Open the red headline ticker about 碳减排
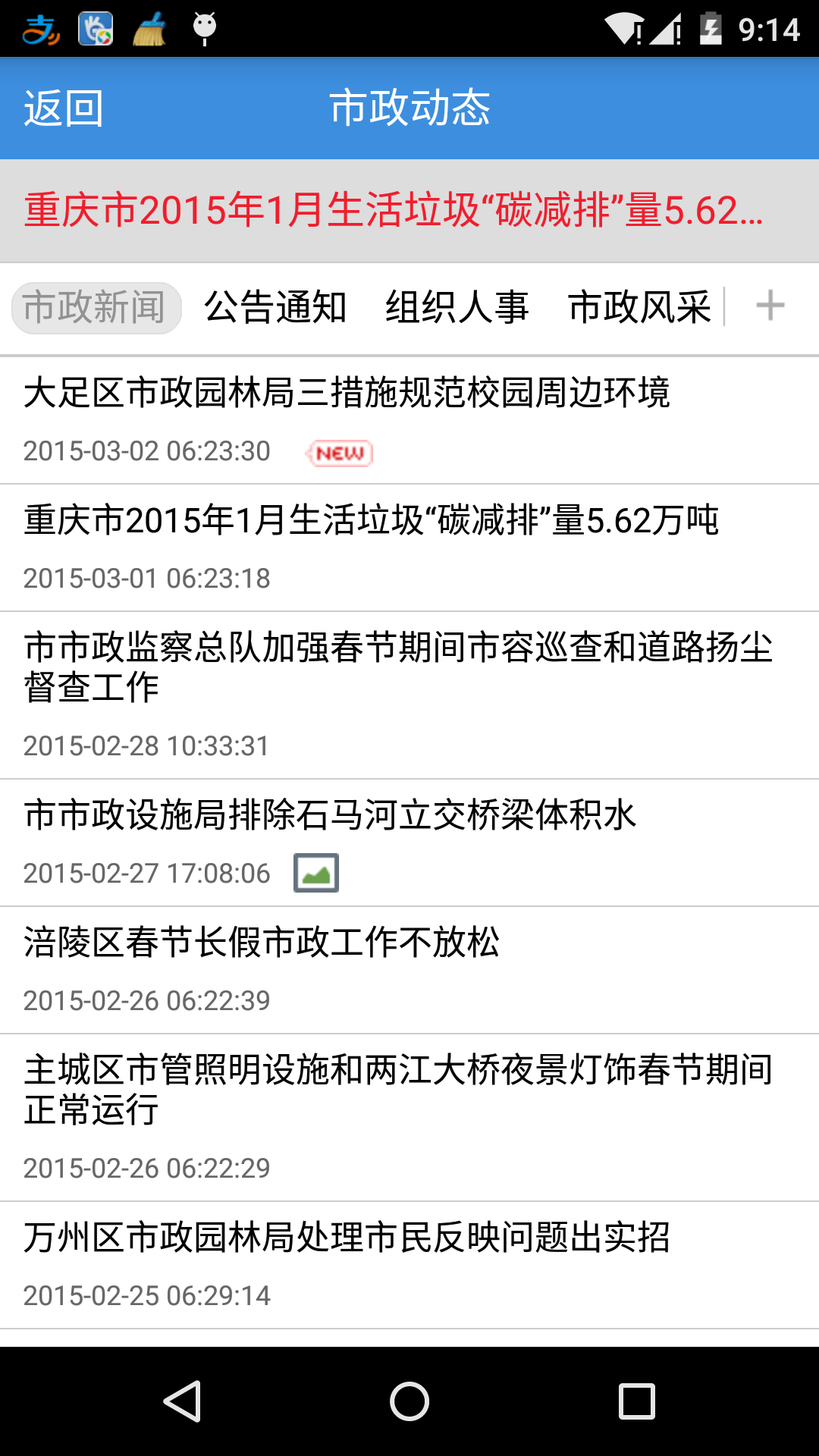Image resolution: width=819 pixels, height=1456 pixels. (x=394, y=210)
